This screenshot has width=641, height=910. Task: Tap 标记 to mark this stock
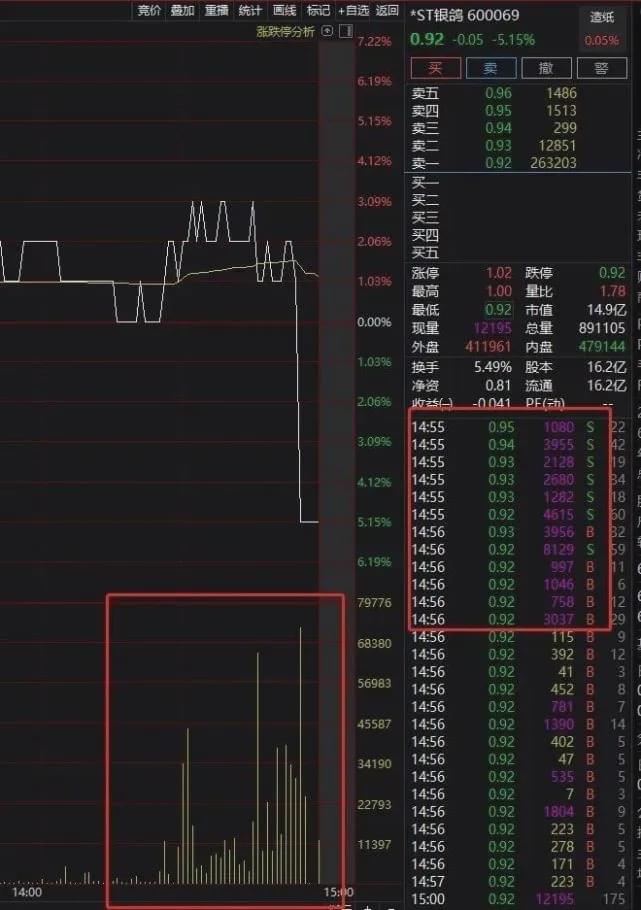click(318, 11)
